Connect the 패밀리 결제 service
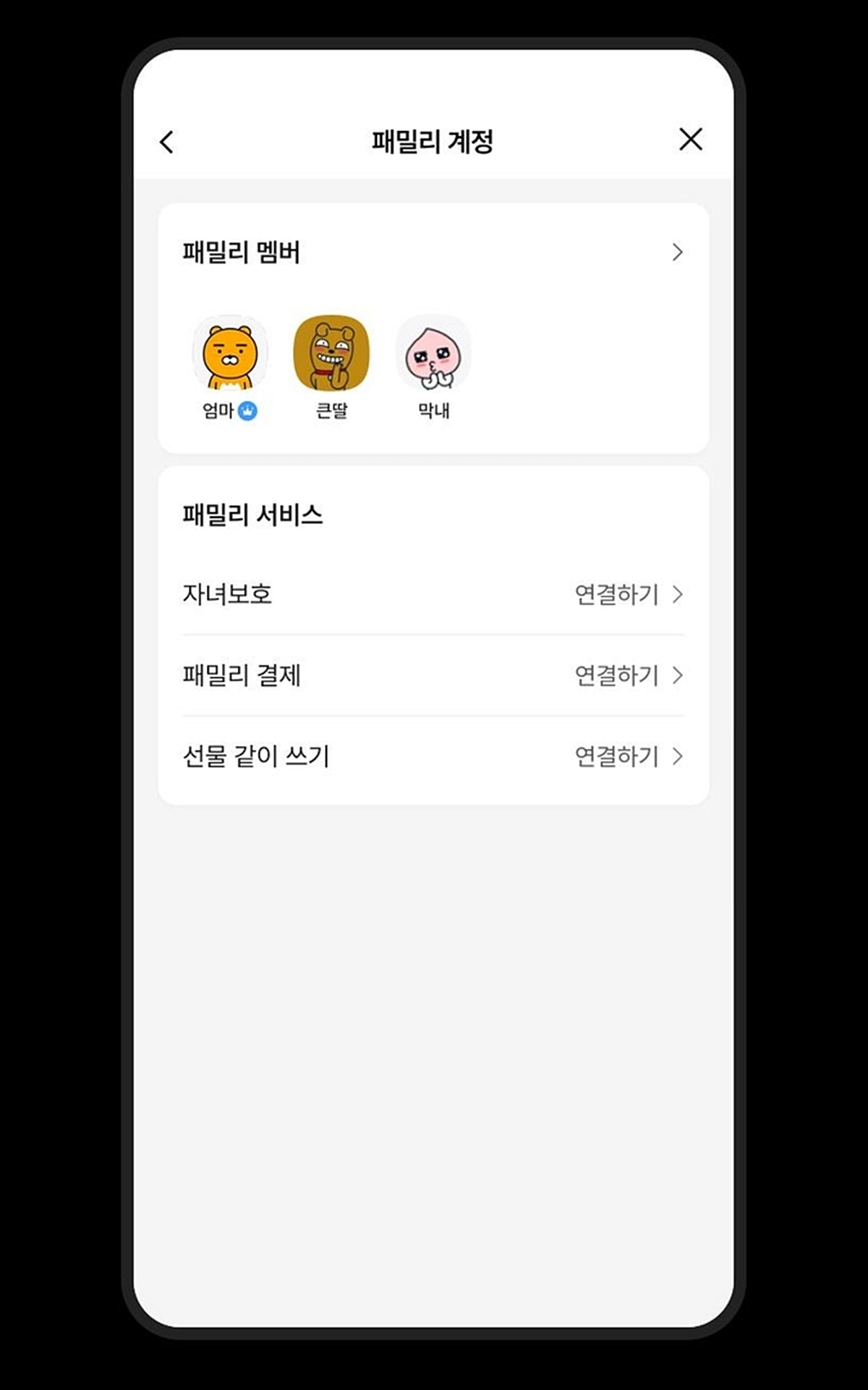Image resolution: width=868 pixels, height=1390 pixels. tap(627, 676)
